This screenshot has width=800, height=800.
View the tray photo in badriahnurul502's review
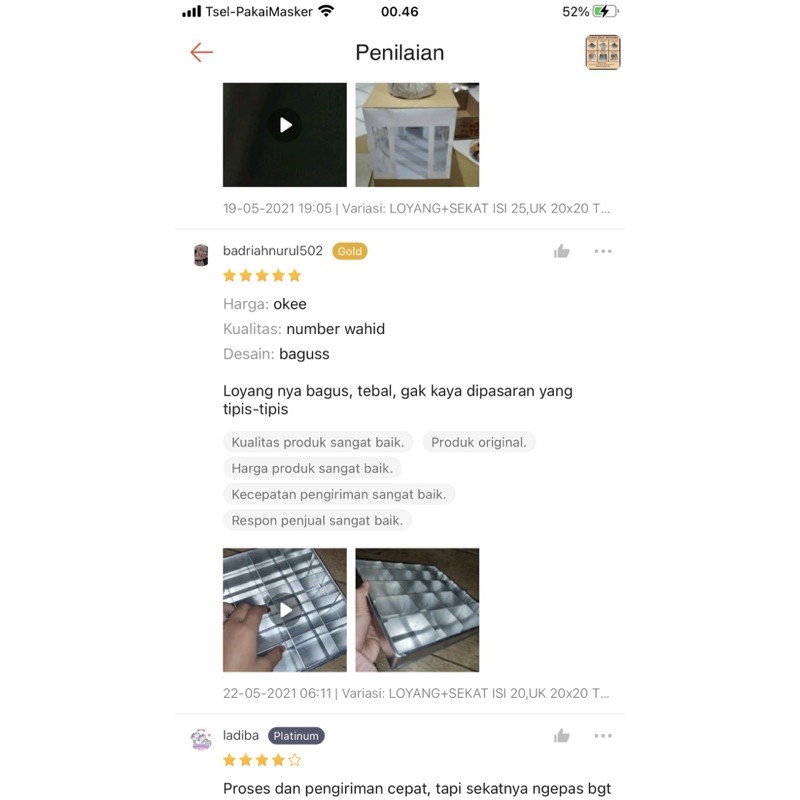tap(417, 610)
